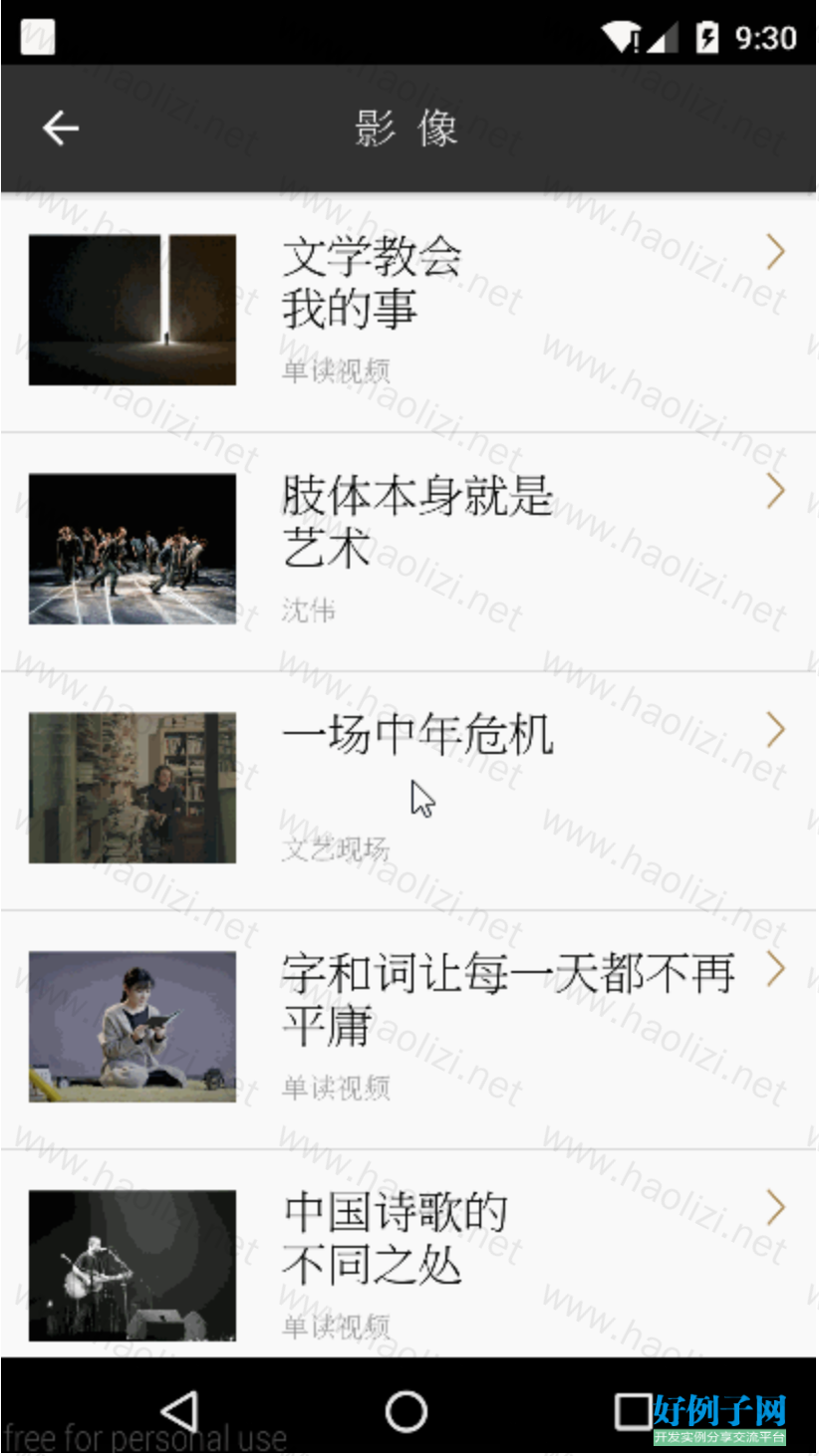Viewport: 819px width, 1456px height.
Task: Go back using the top-left arrow
Action: coord(61,128)
